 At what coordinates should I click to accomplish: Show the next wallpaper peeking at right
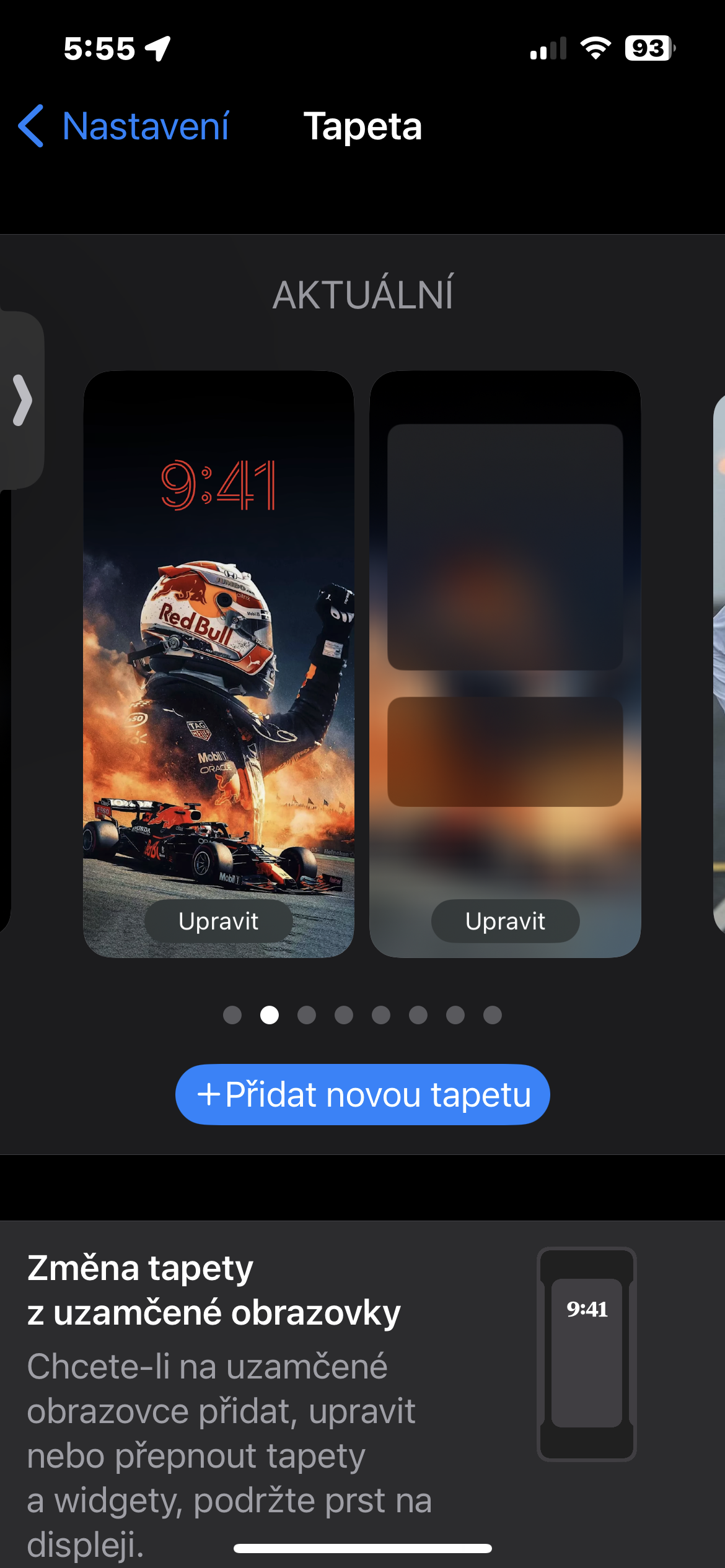[x=719, y=663]
